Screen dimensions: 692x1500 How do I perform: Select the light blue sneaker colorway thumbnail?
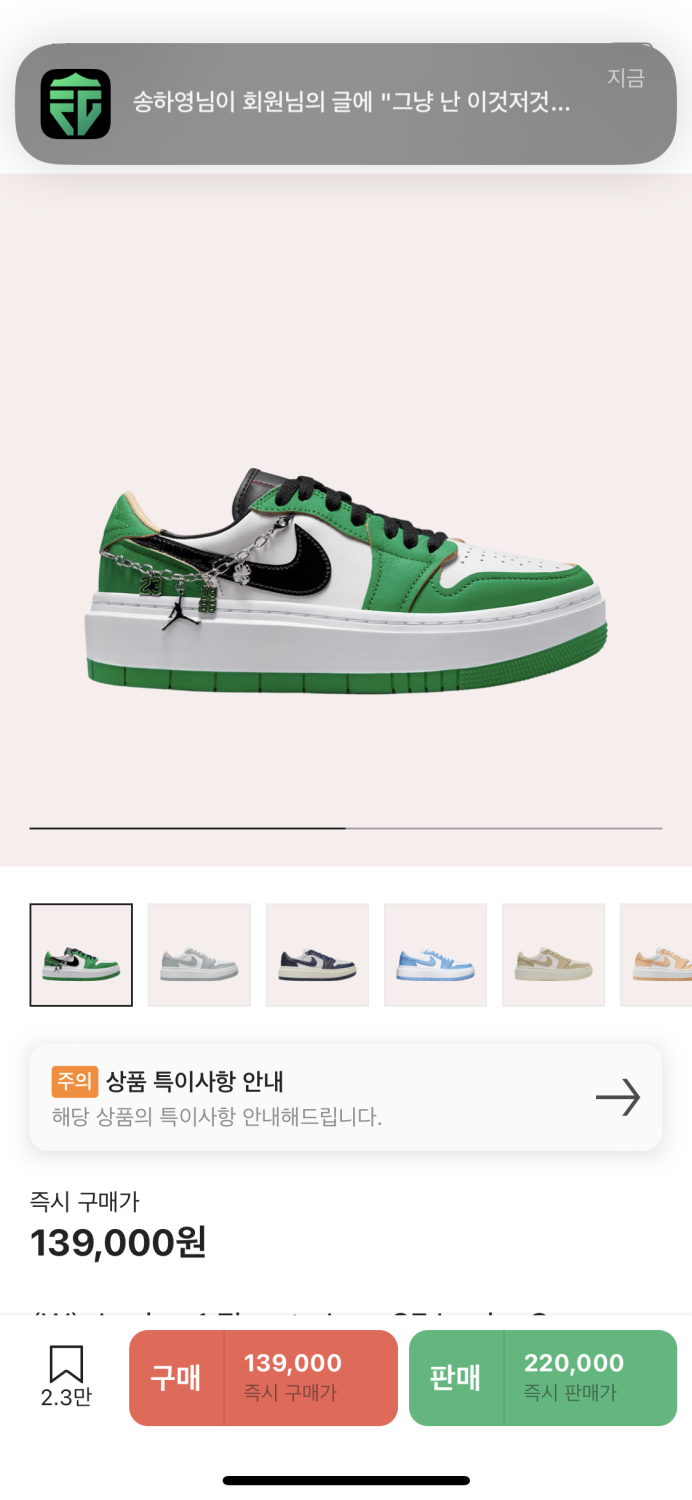435,955
